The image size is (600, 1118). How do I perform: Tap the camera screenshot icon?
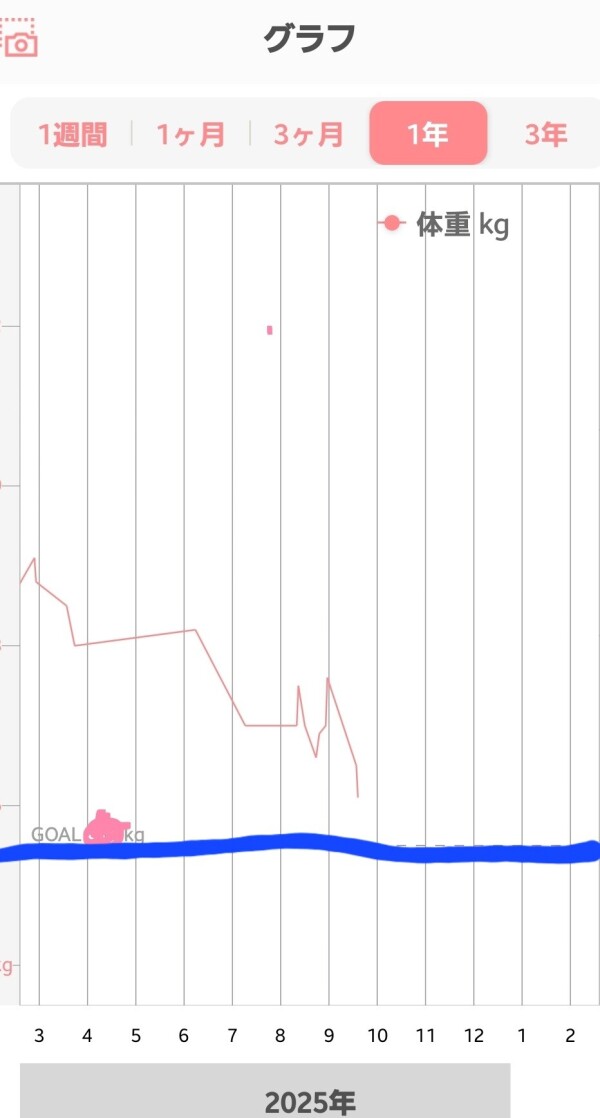pos(20,39)
